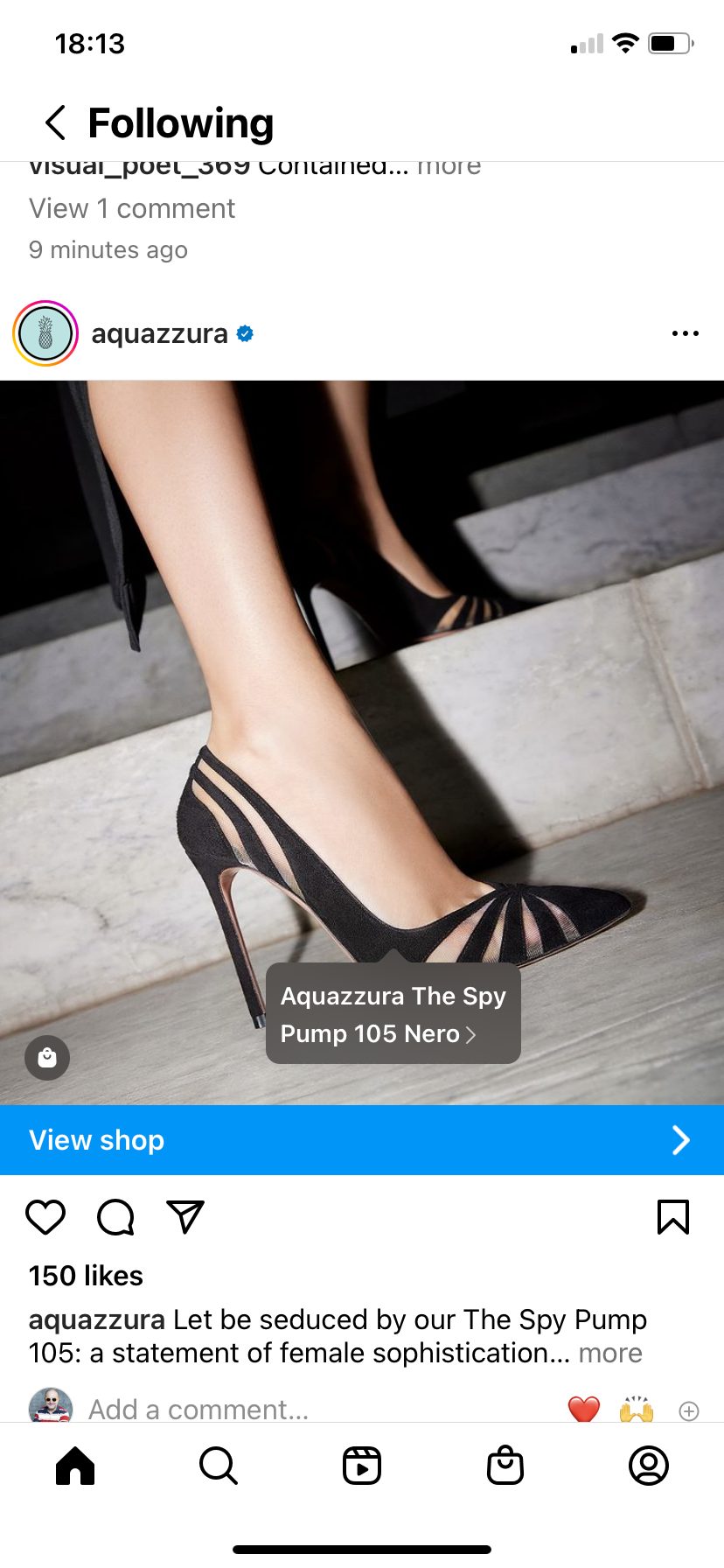This screenshot has width=724, height=1568.
Task: Share the aquazzura post via paper plane
Action: coord(185,1217)
